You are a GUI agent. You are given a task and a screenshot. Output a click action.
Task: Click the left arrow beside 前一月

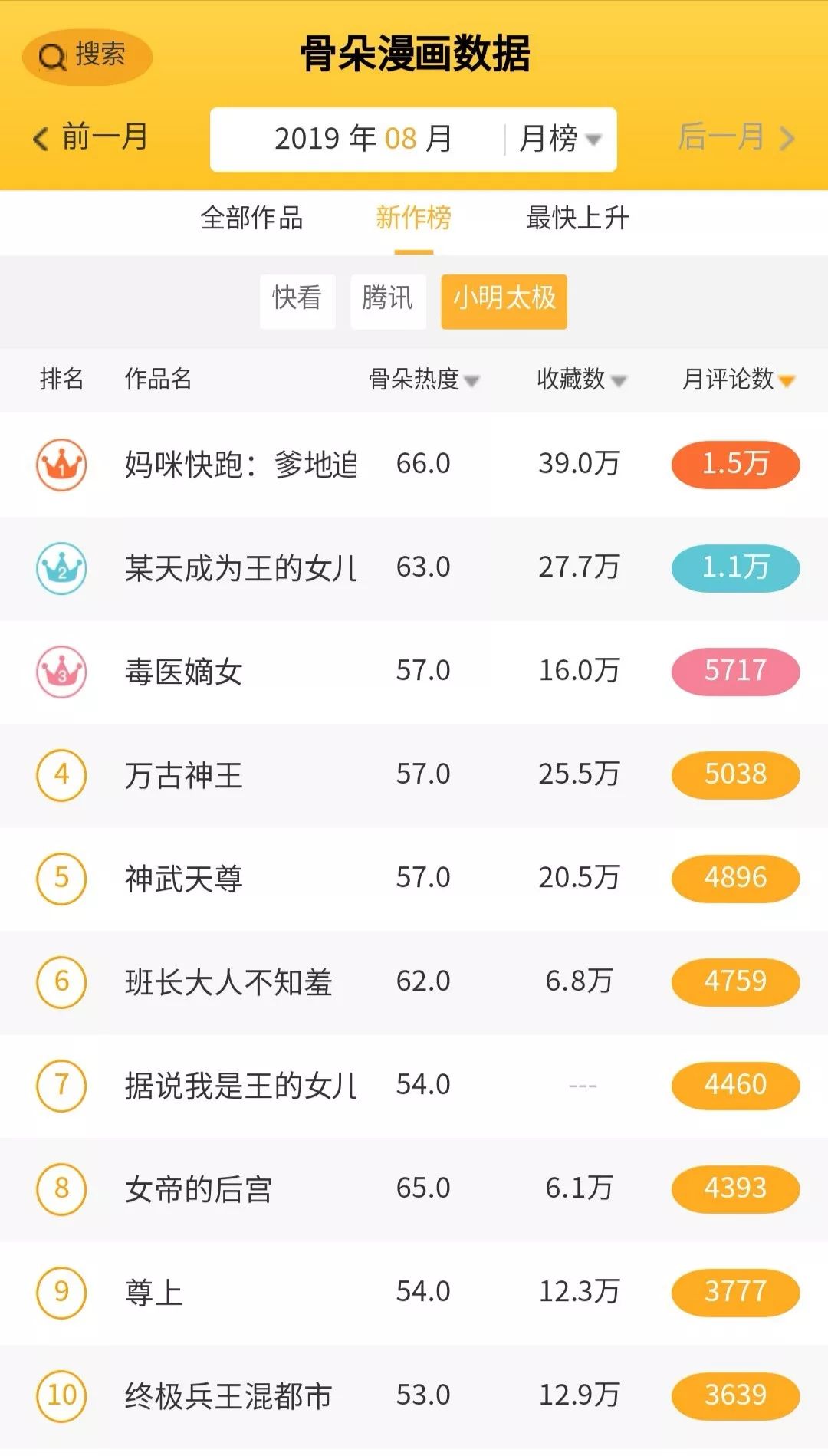click(x=40, y=135)
